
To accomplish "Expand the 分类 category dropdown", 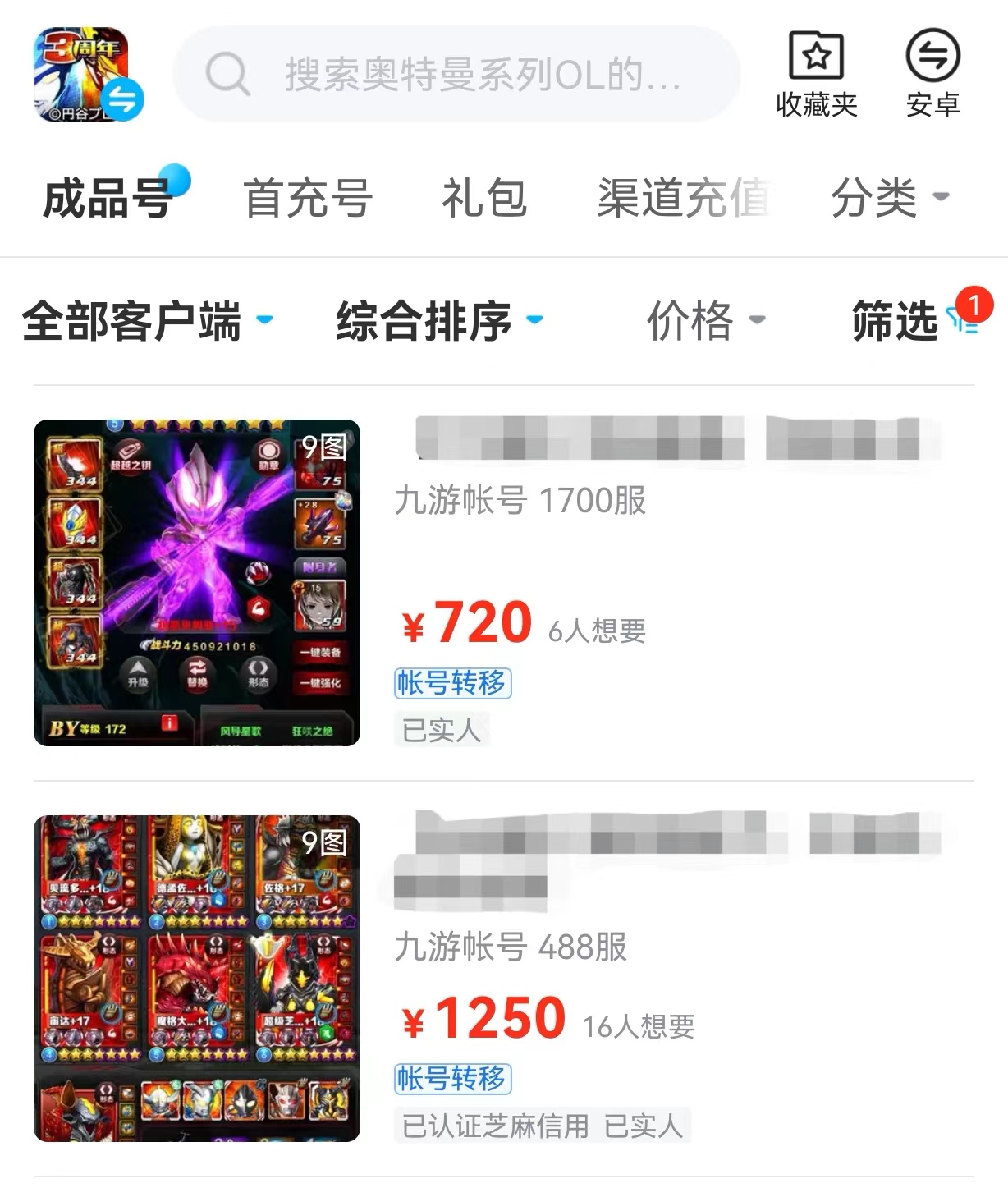I will point(889,199).
